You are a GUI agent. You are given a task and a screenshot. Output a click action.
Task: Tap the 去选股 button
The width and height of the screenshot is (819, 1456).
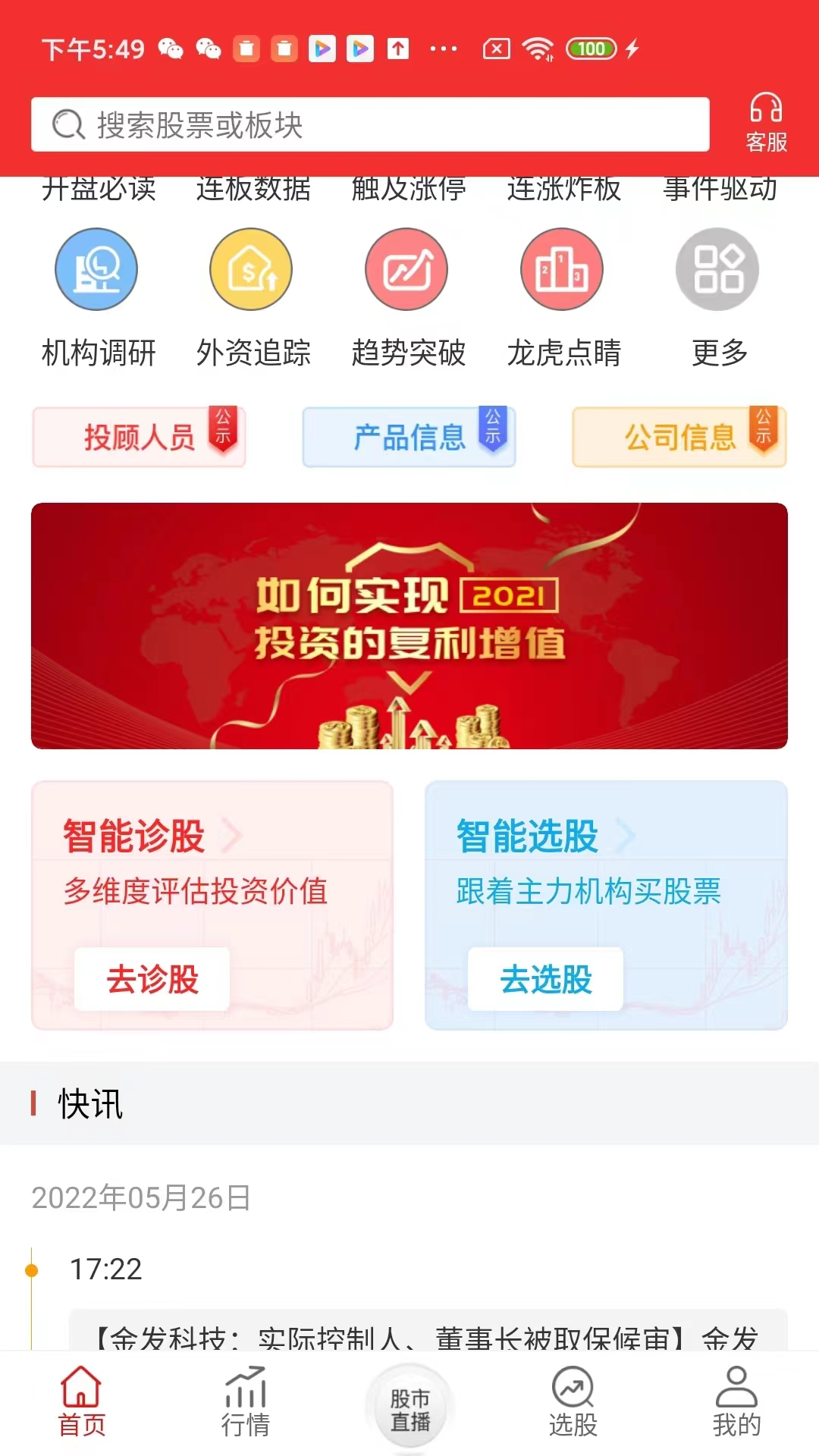(546, 978)
